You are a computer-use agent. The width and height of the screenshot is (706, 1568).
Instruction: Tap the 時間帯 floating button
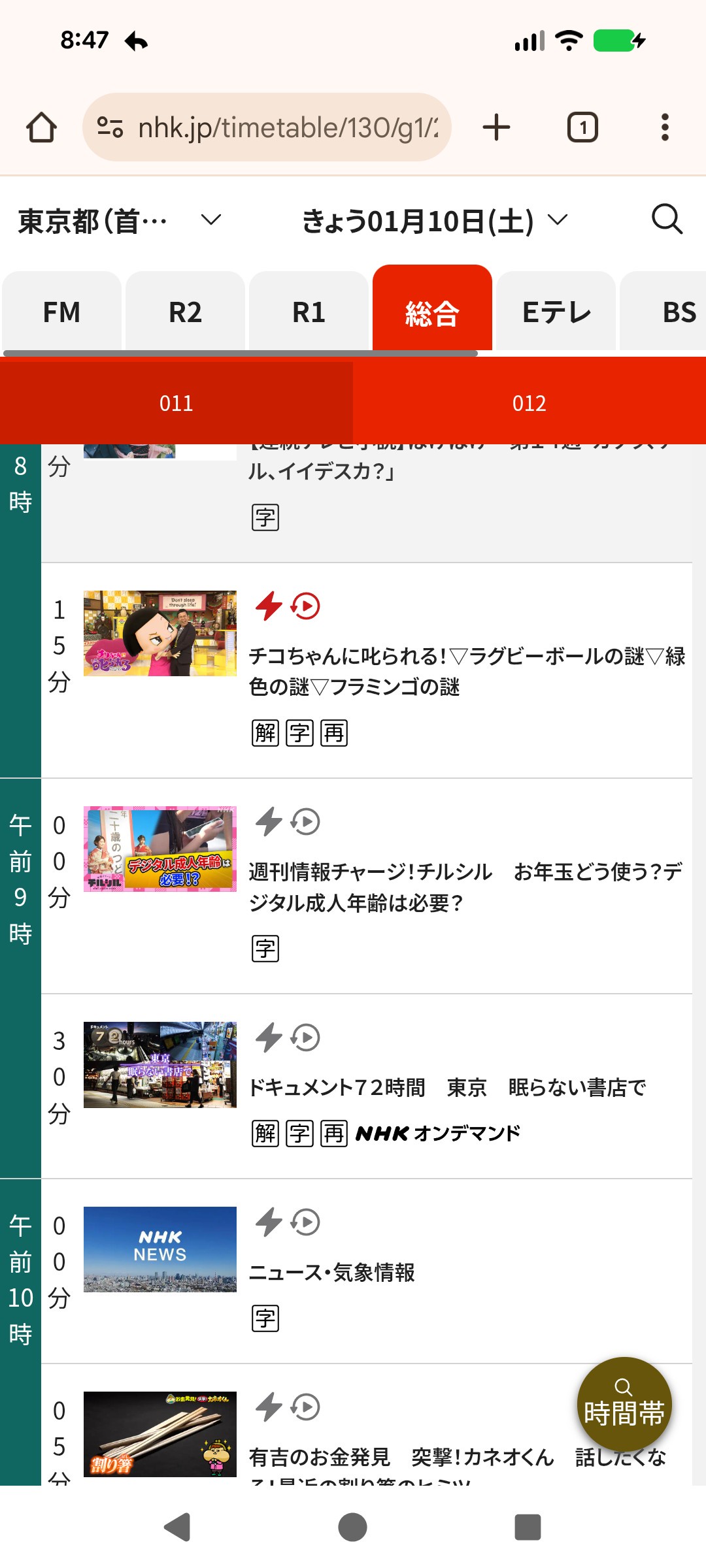[x=624, y=1405]
